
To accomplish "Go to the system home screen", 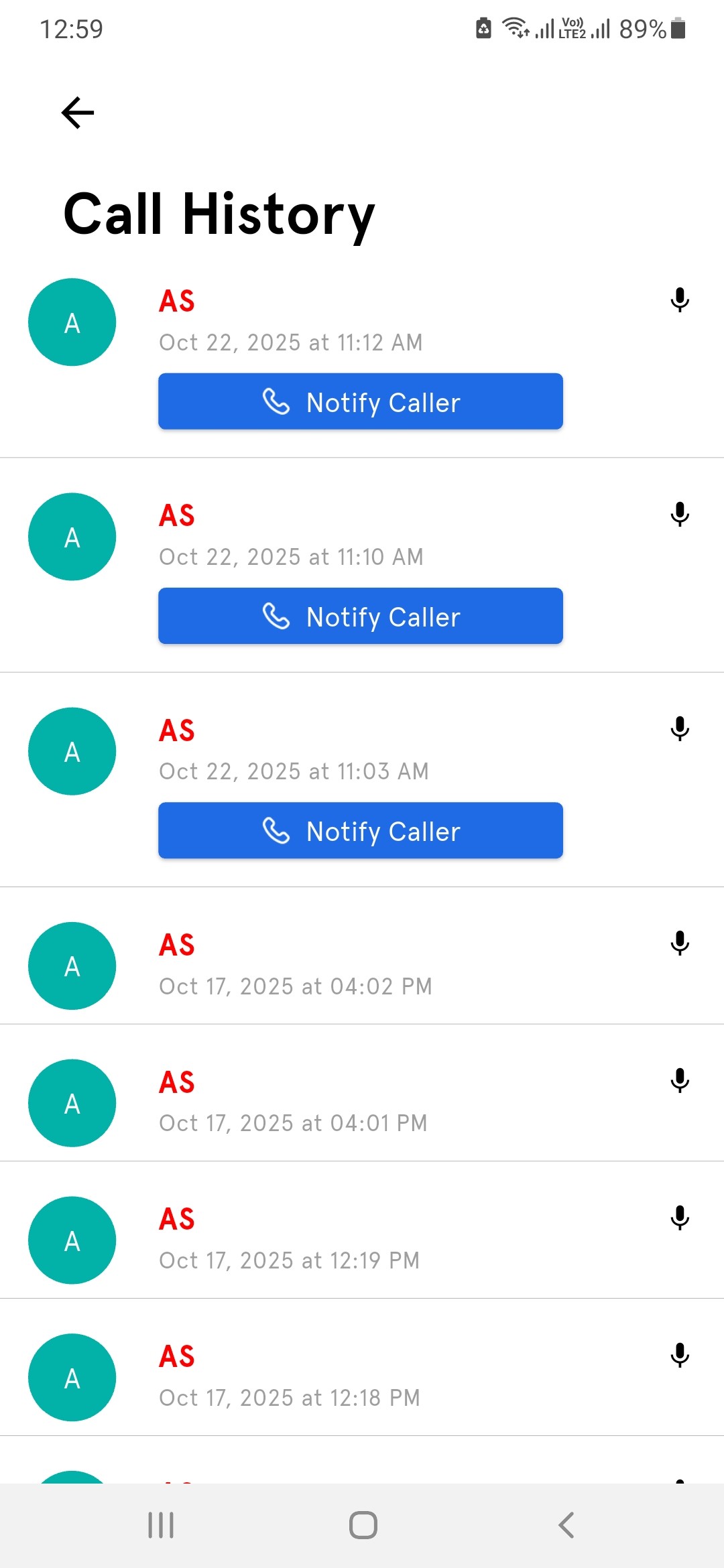I will pos(363,1525).
